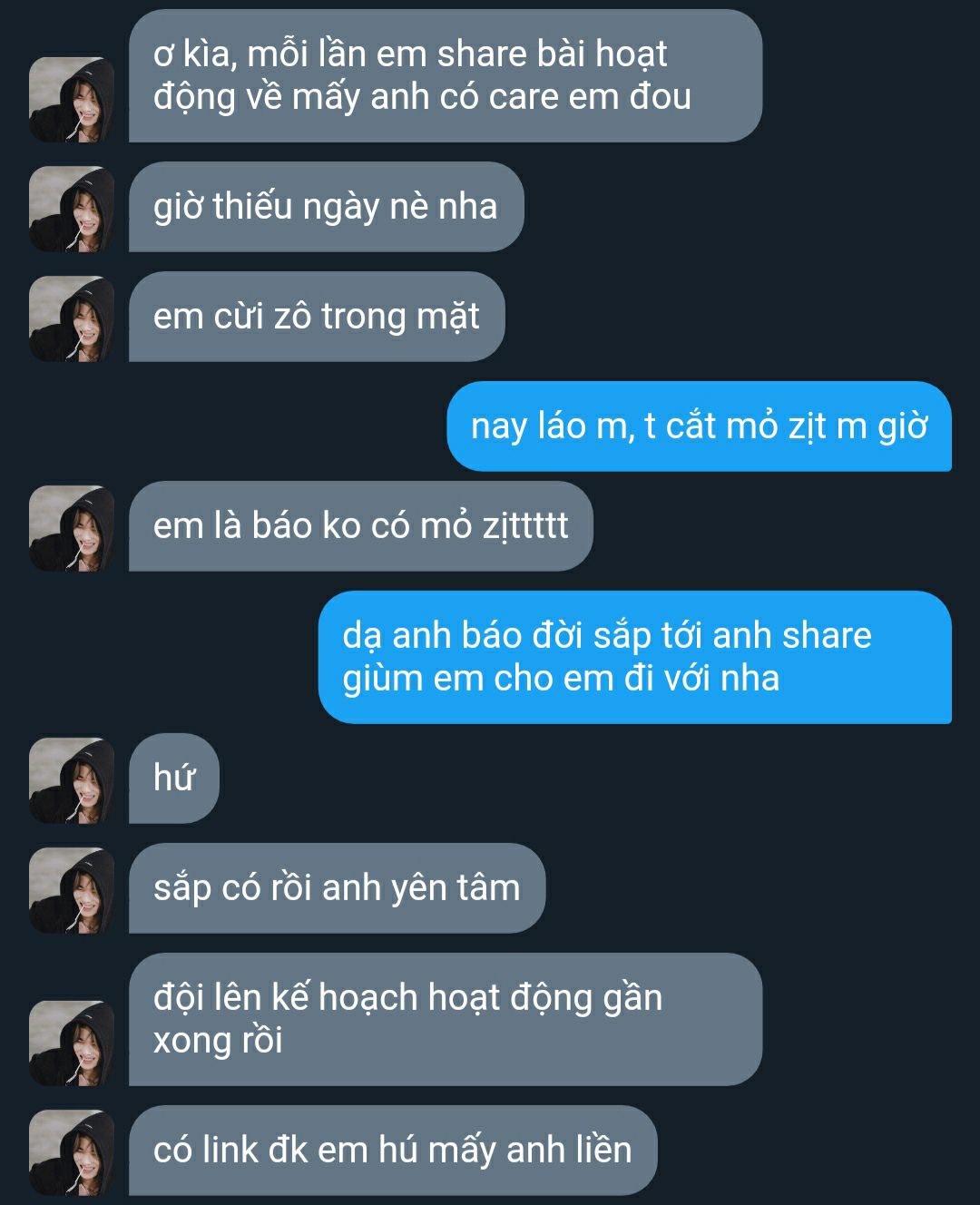Open avatar next to "có link đk em hú mấy anh liền"

pos(72,1152)
